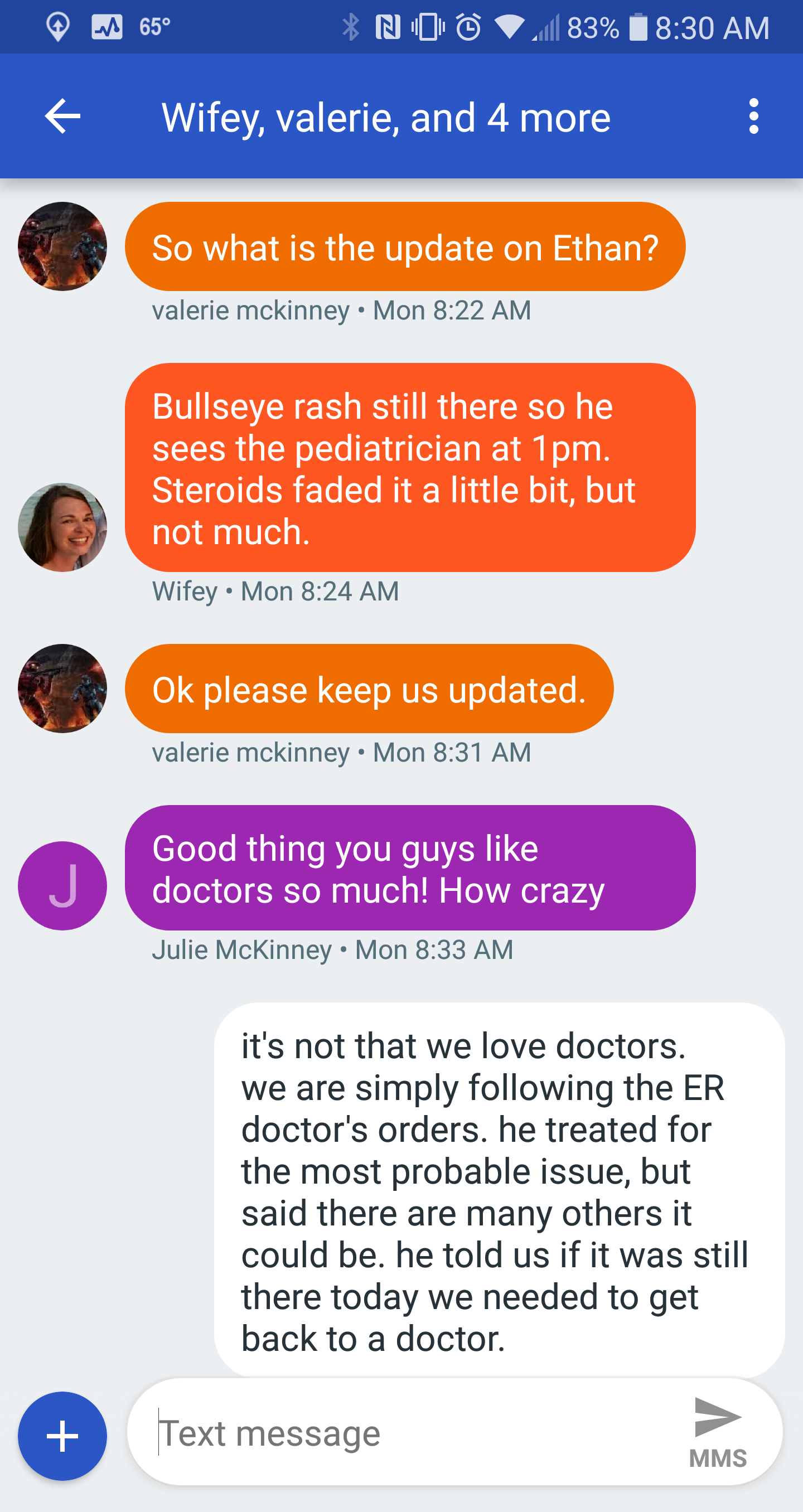803x1512 pixels.
Task: Open Wifey's profile picture
Action: point(62,527)
